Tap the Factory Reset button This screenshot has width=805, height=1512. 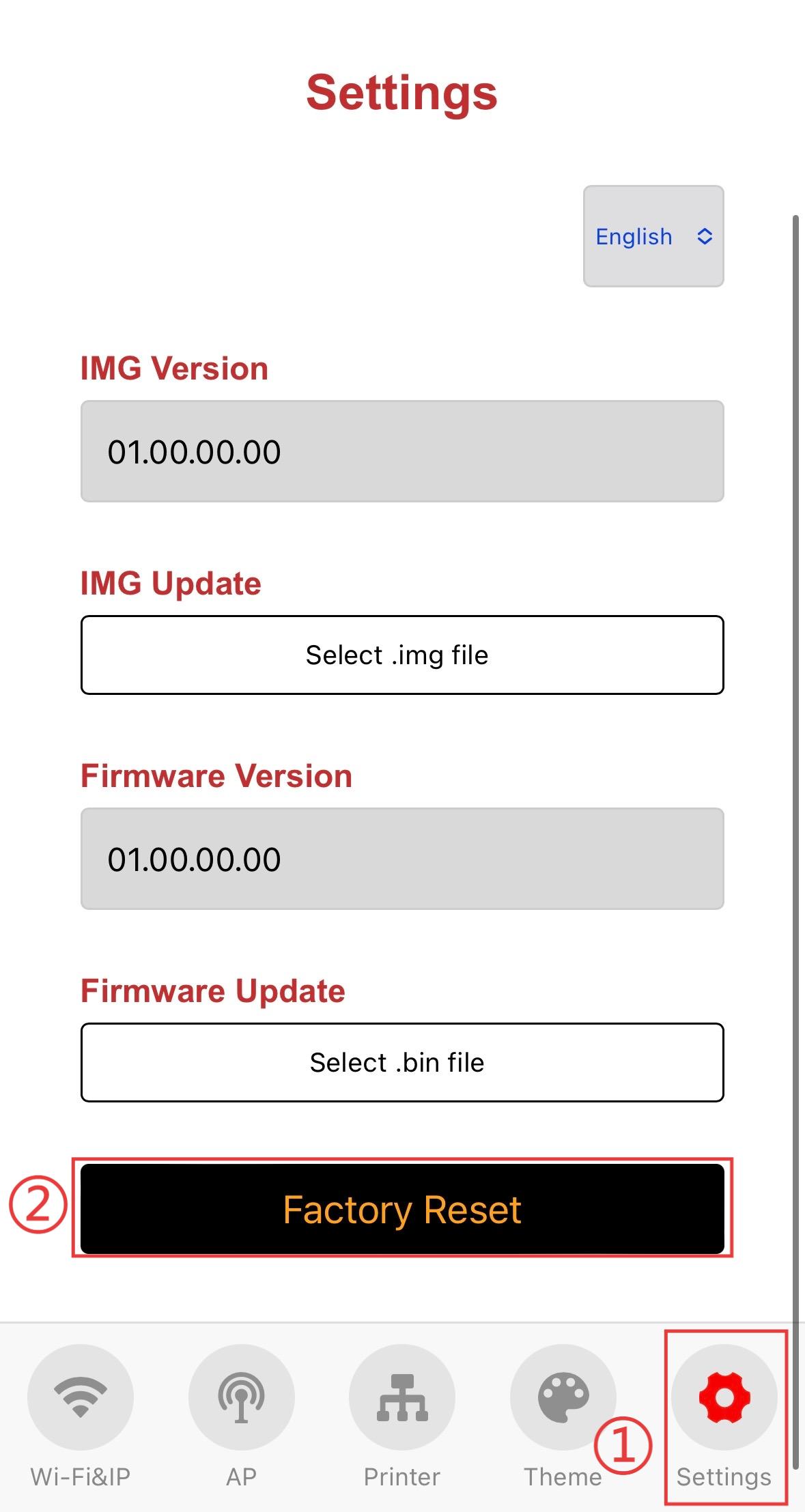[402, 1209]
